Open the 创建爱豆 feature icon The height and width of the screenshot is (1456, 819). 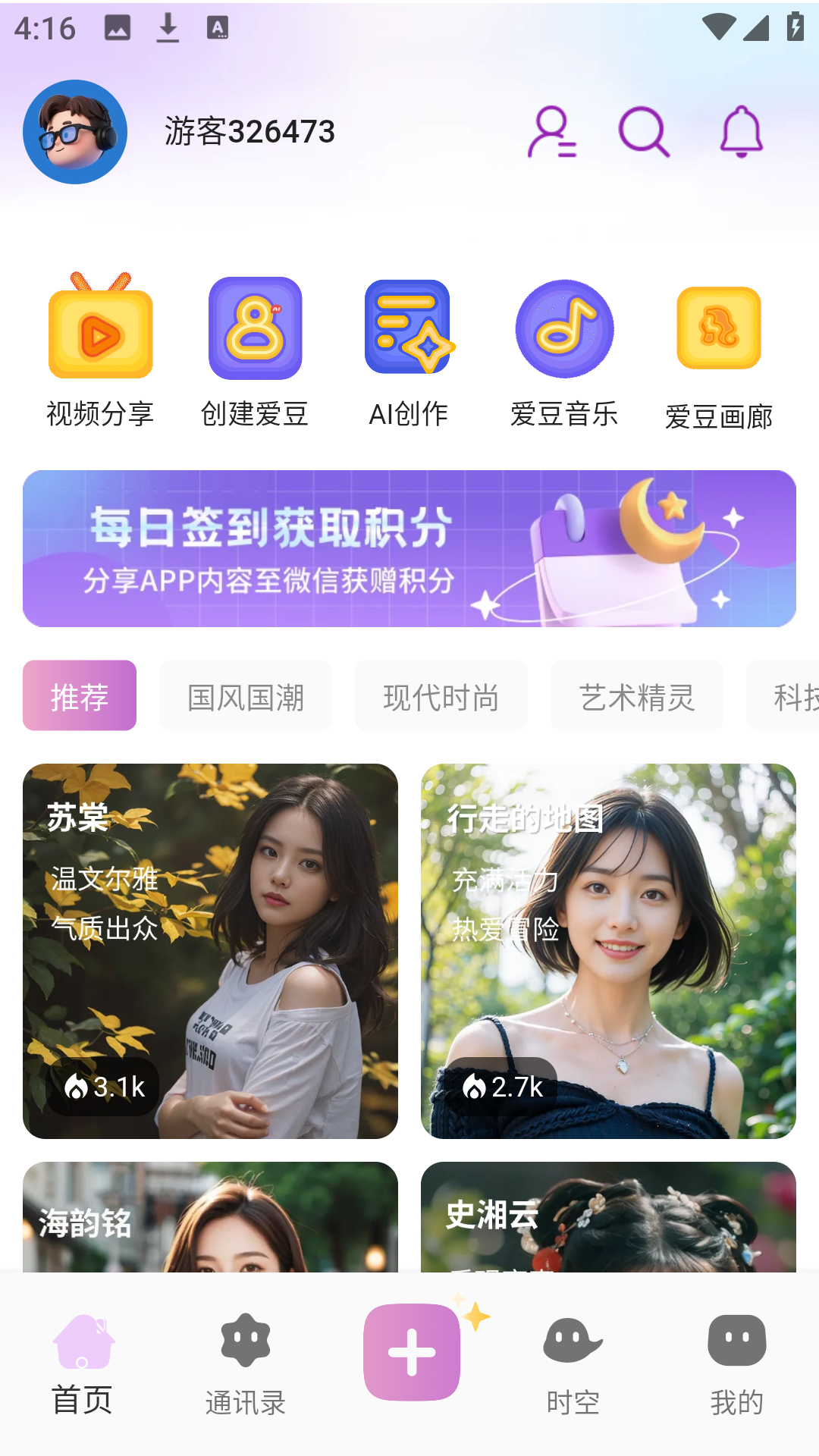coord(255,328)
